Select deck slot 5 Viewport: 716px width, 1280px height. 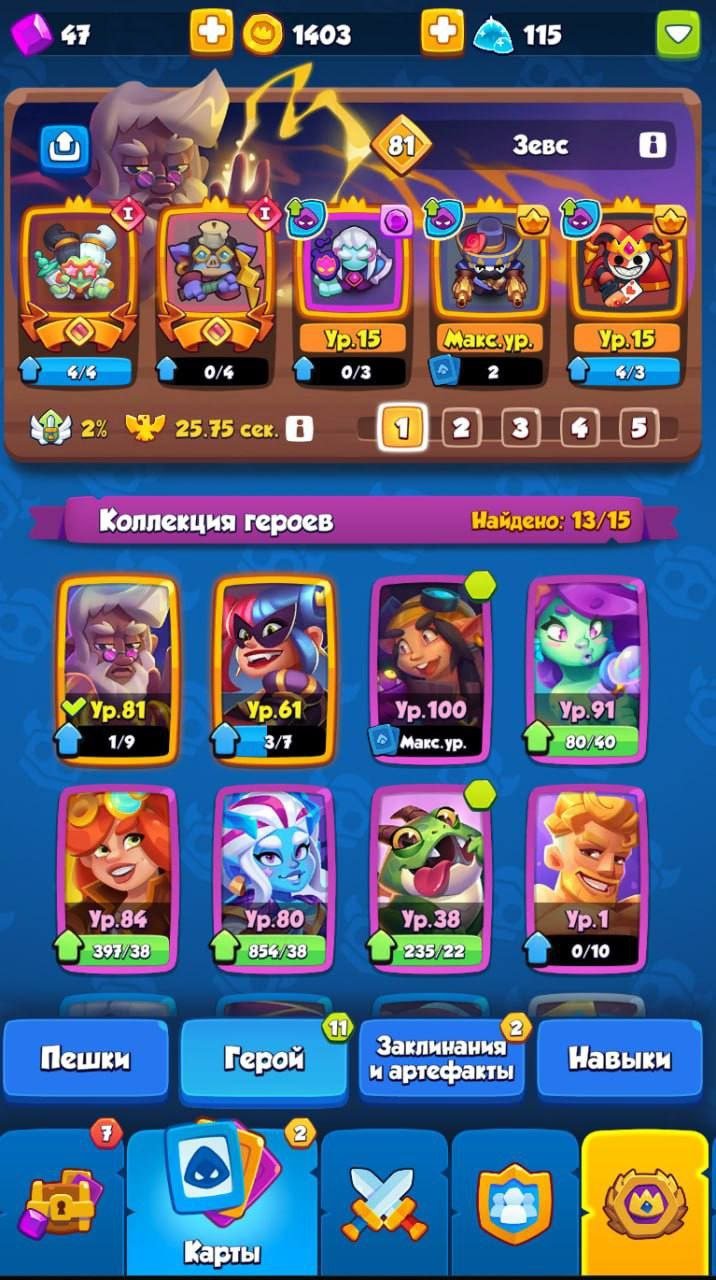coord(638,429)
